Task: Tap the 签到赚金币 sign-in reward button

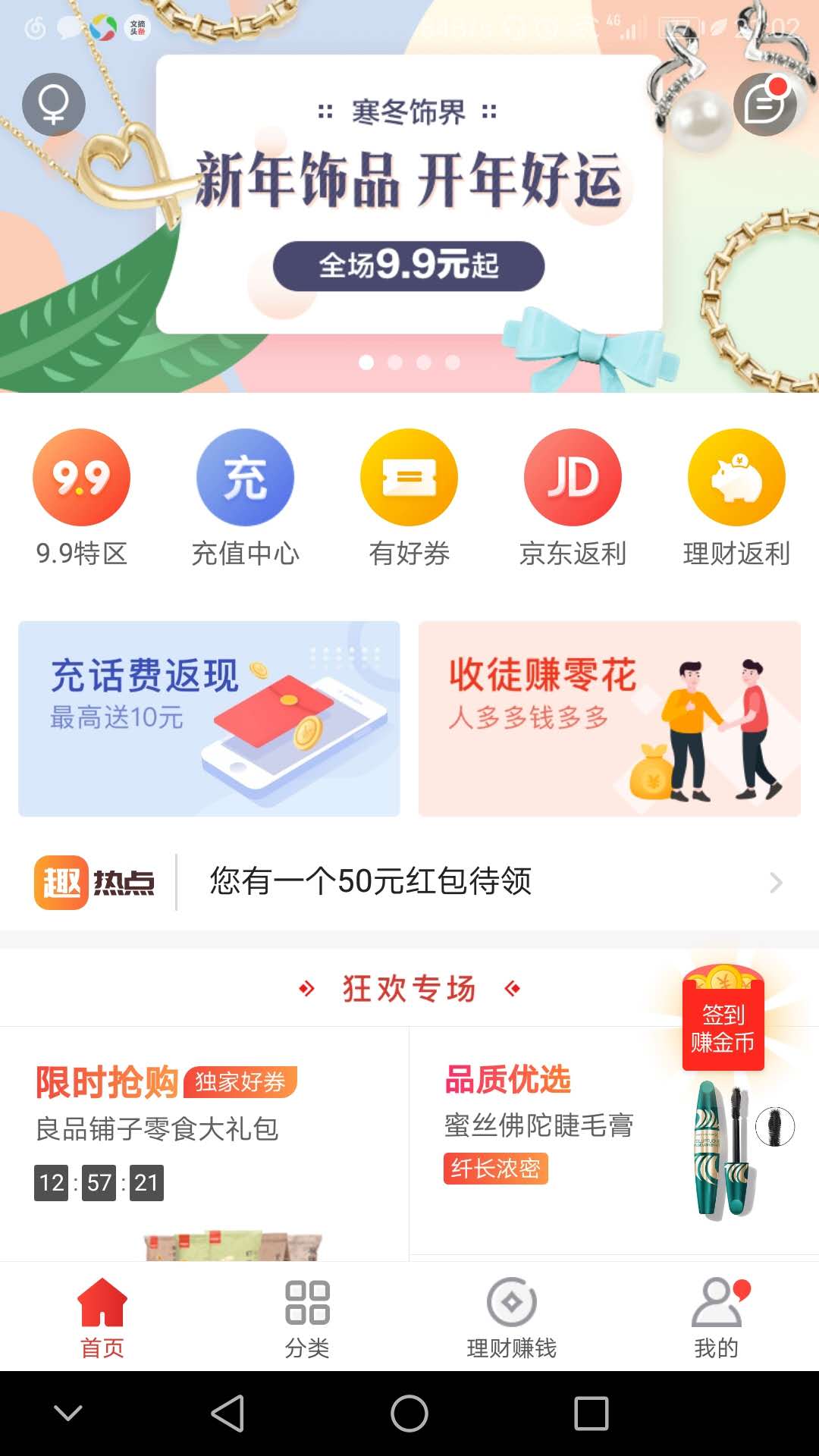Action: pos(723,1024)
